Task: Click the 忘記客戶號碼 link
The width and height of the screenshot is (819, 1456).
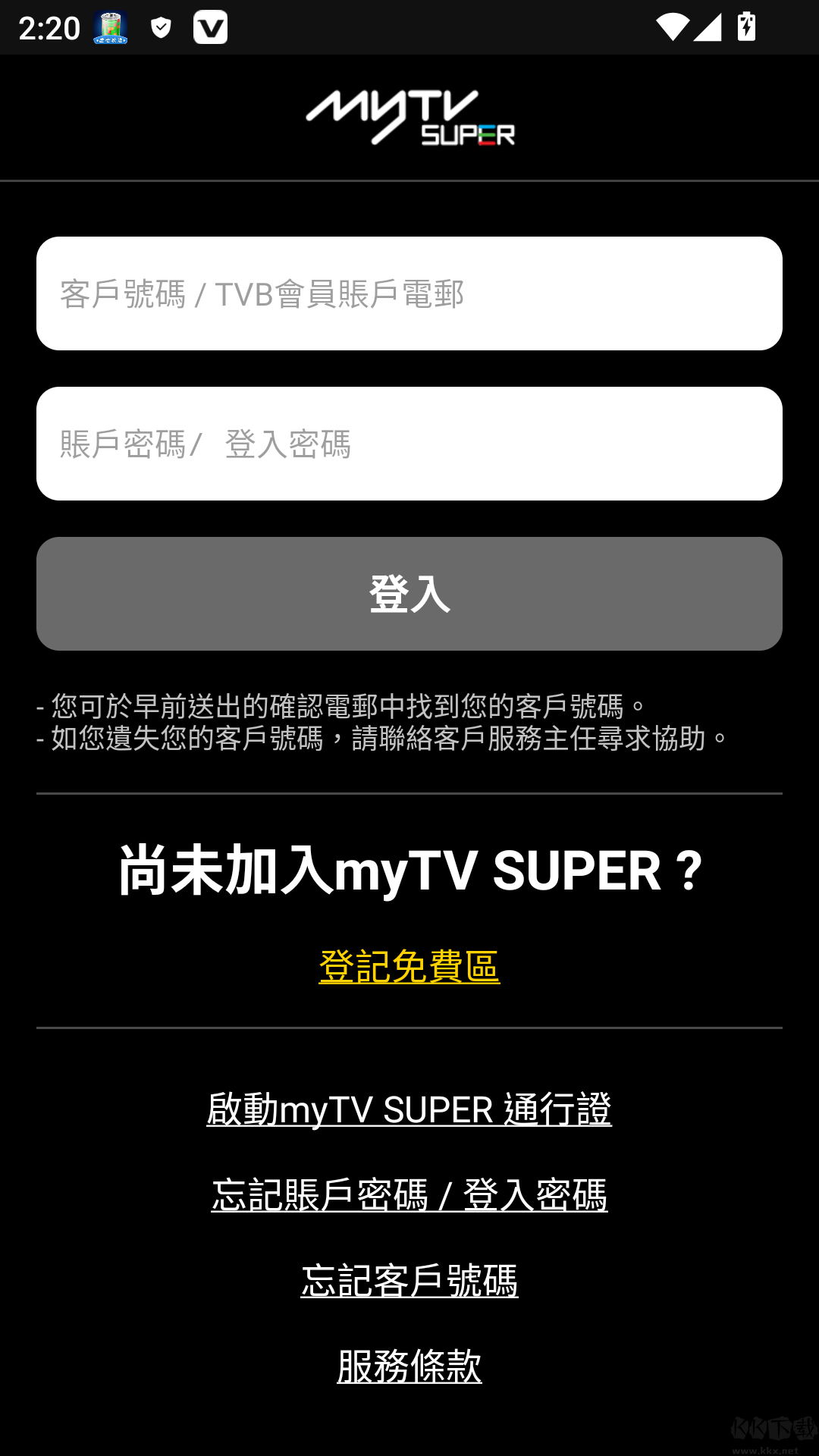Action: pyautogui.click(x=409, y=1282)
